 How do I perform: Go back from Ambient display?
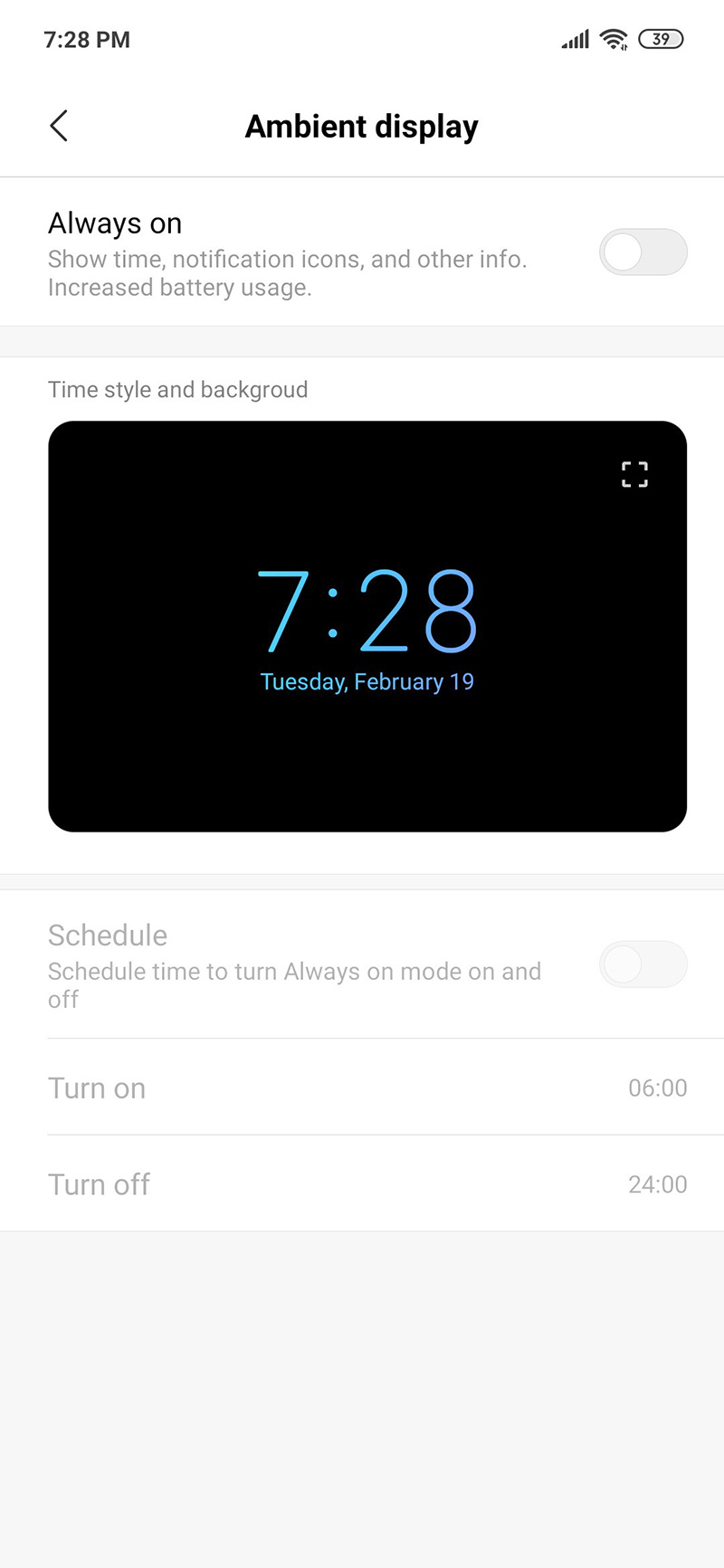pos(59,127)
